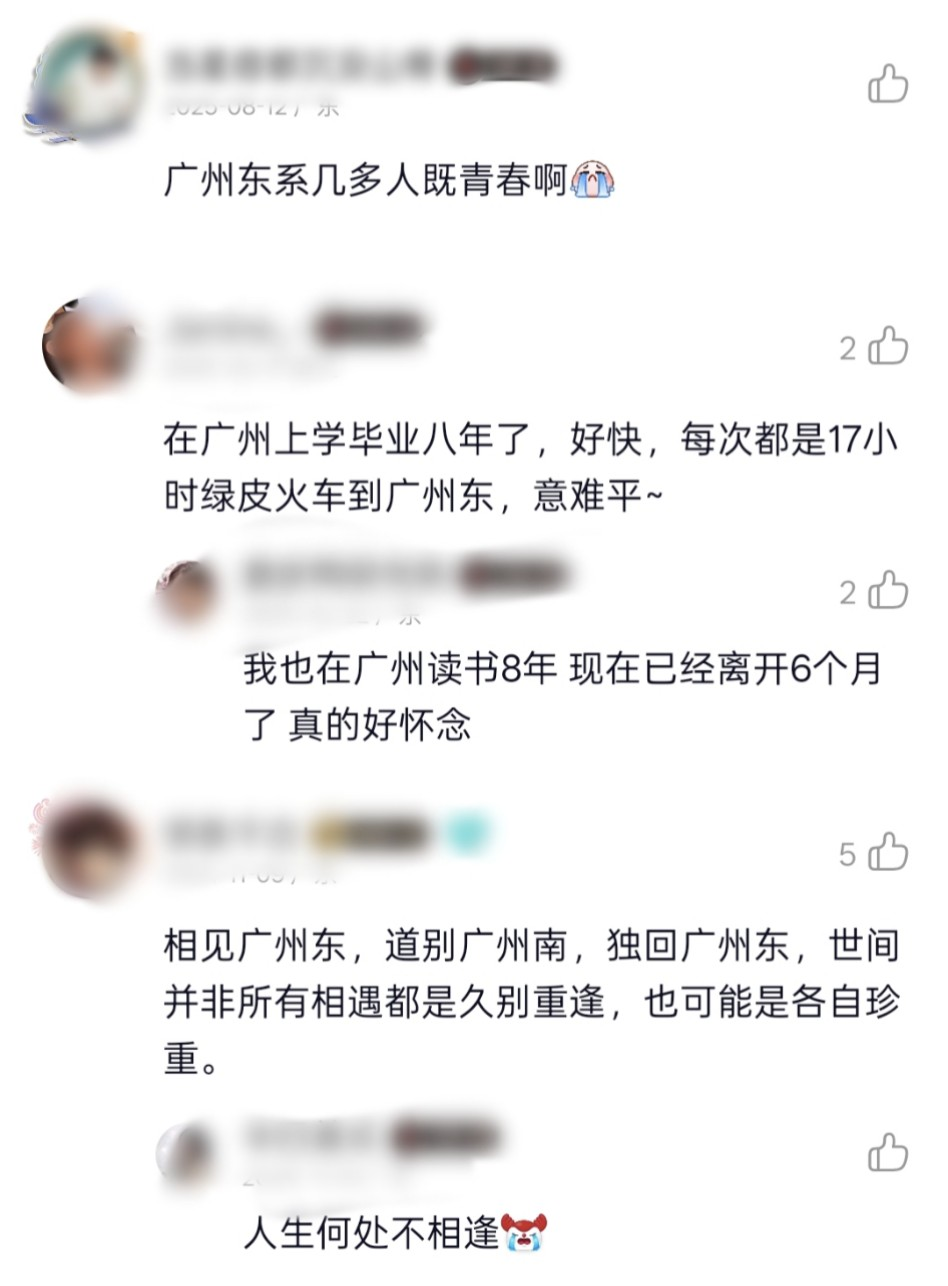Screen dimensions: 948x1286
Task: Like the comment "广州东系几多人既青春啊"
Action: click(887, 85)
